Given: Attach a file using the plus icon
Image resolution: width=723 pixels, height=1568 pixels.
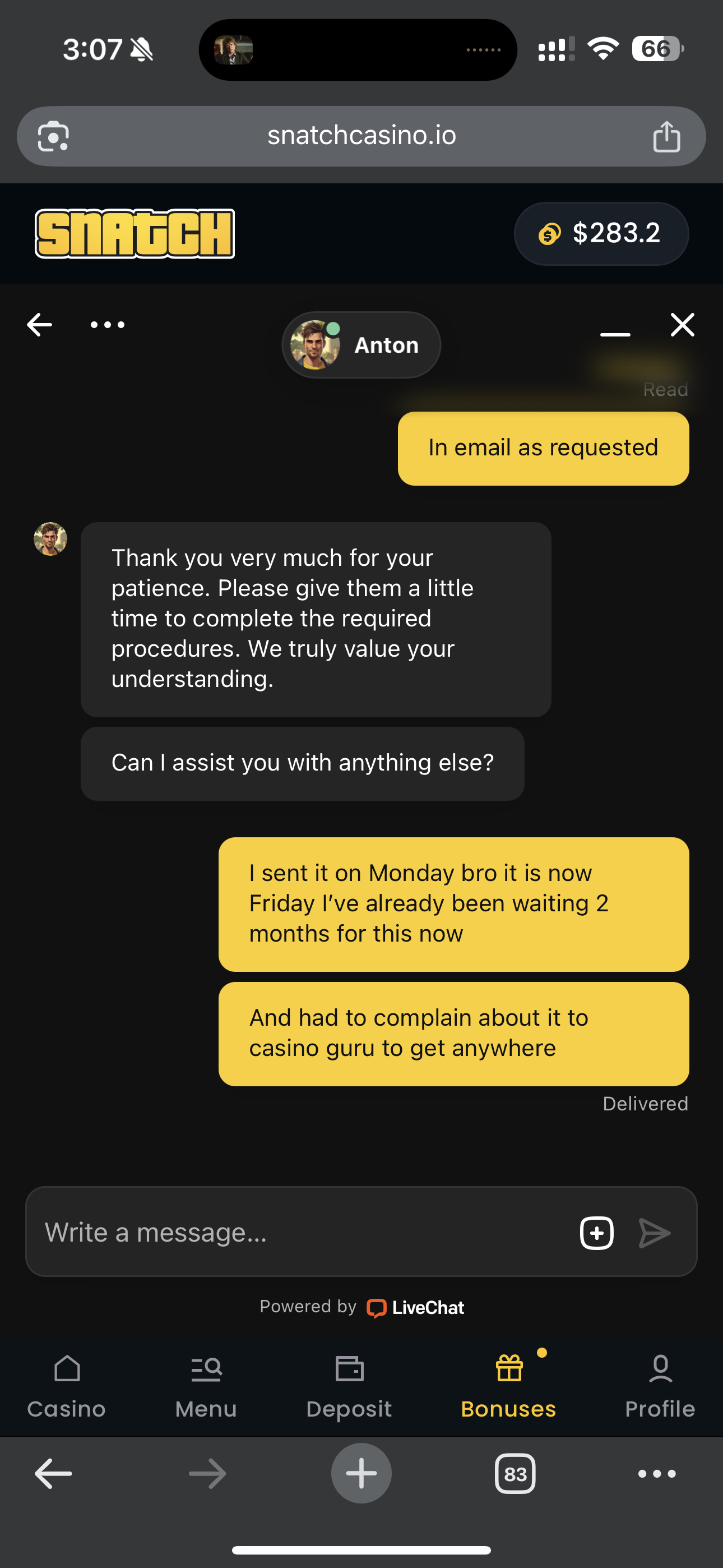Looking at the screenshot, I should (596, 1233).
